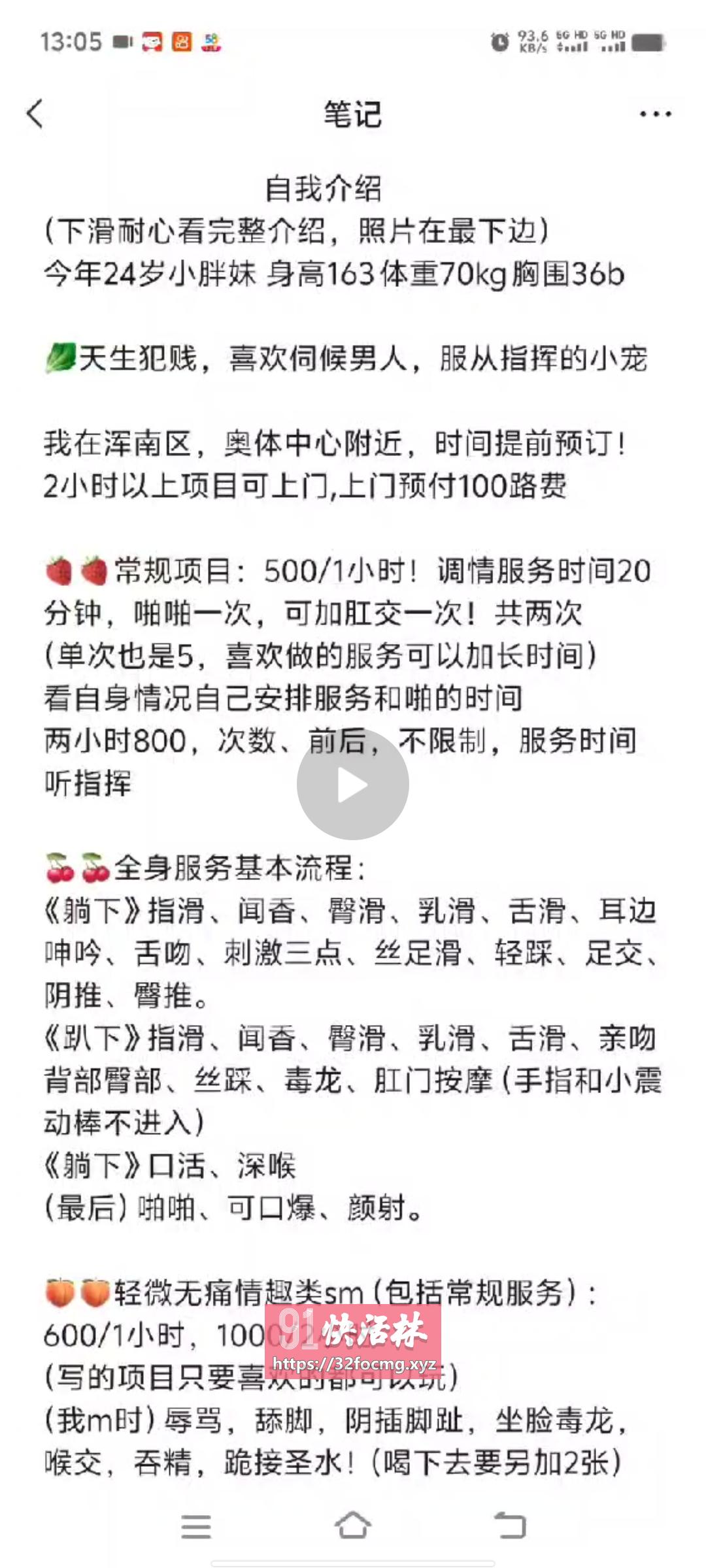Select the 笔记 title header

click(353, 112)
